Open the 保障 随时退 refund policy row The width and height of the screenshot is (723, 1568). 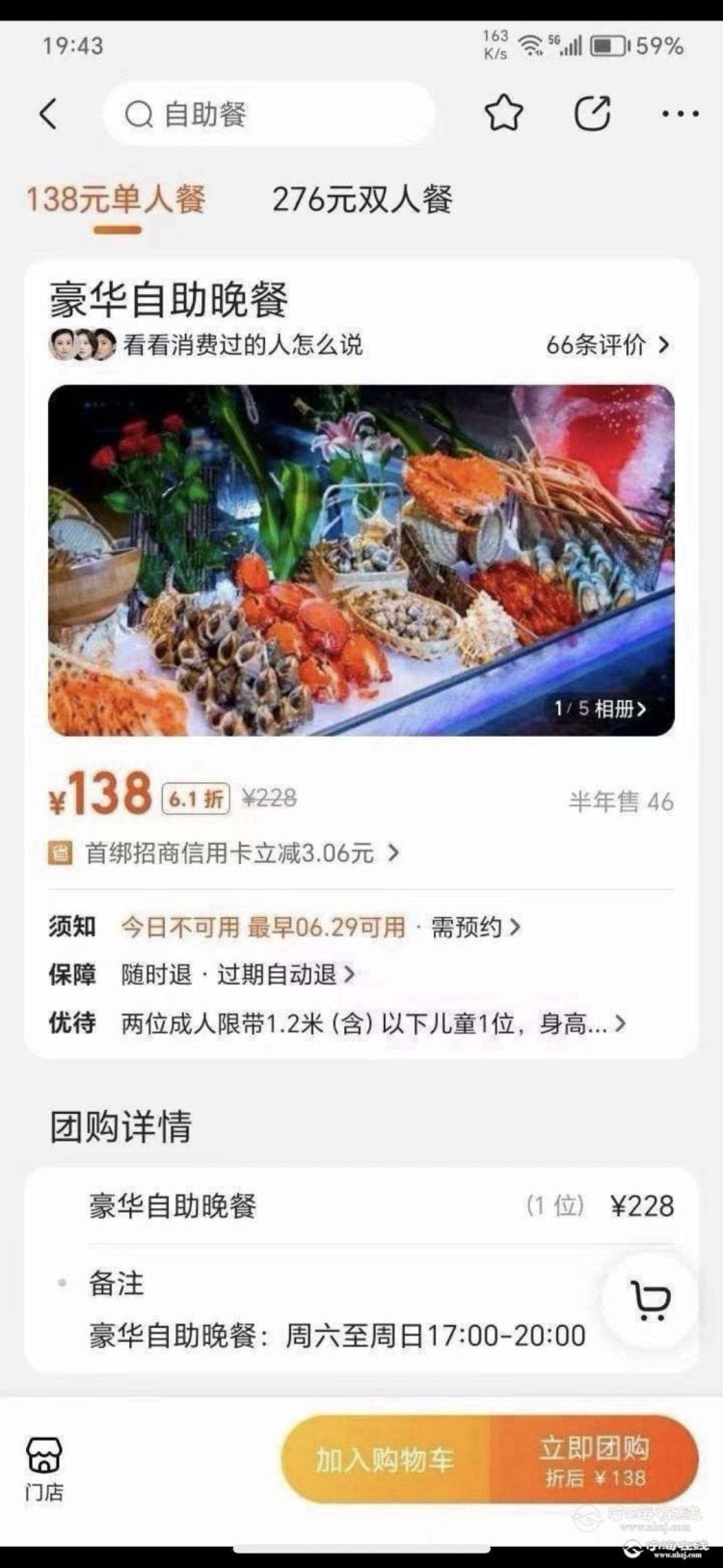(x=237, y=974)
